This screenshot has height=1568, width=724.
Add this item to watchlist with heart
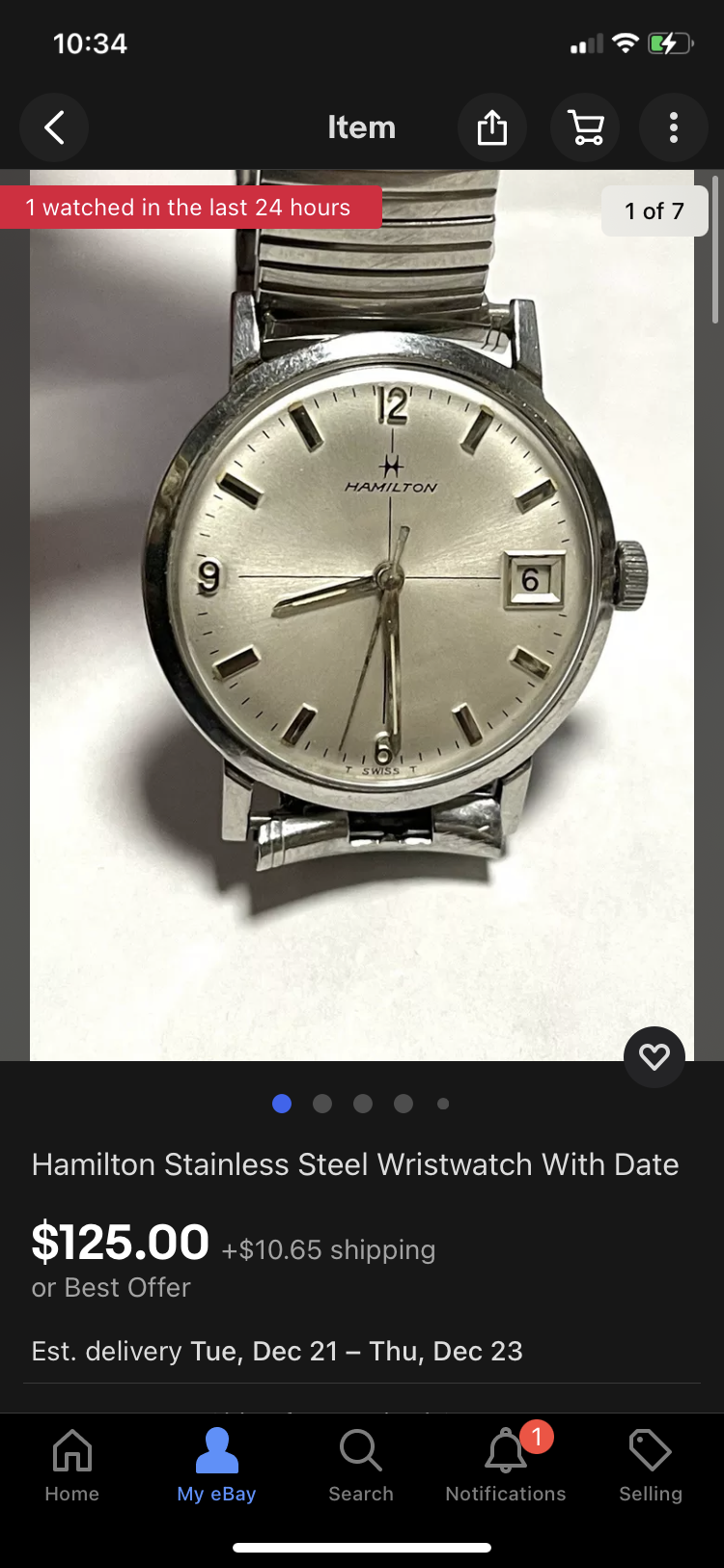(654, 1057)
